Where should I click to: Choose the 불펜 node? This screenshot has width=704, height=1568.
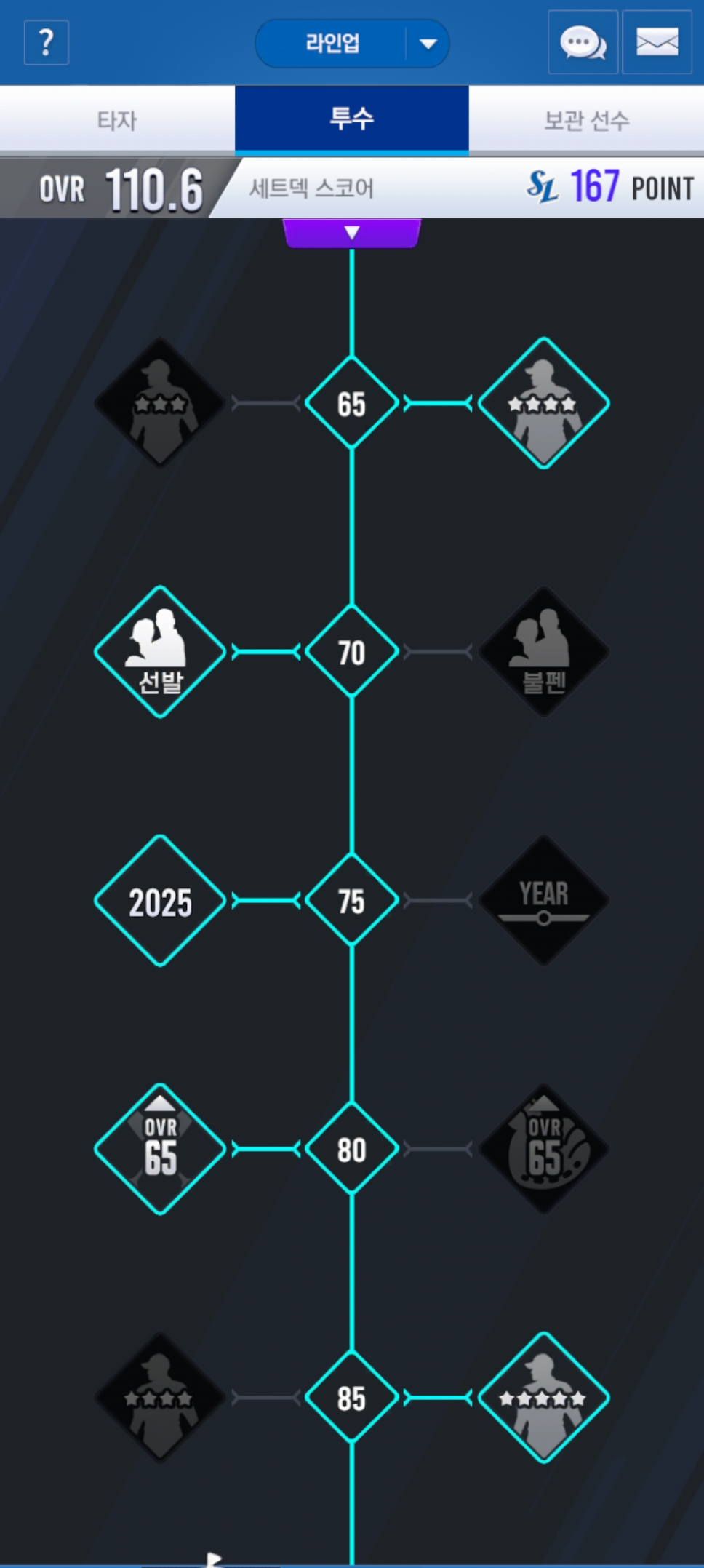[x=543, y=651]
